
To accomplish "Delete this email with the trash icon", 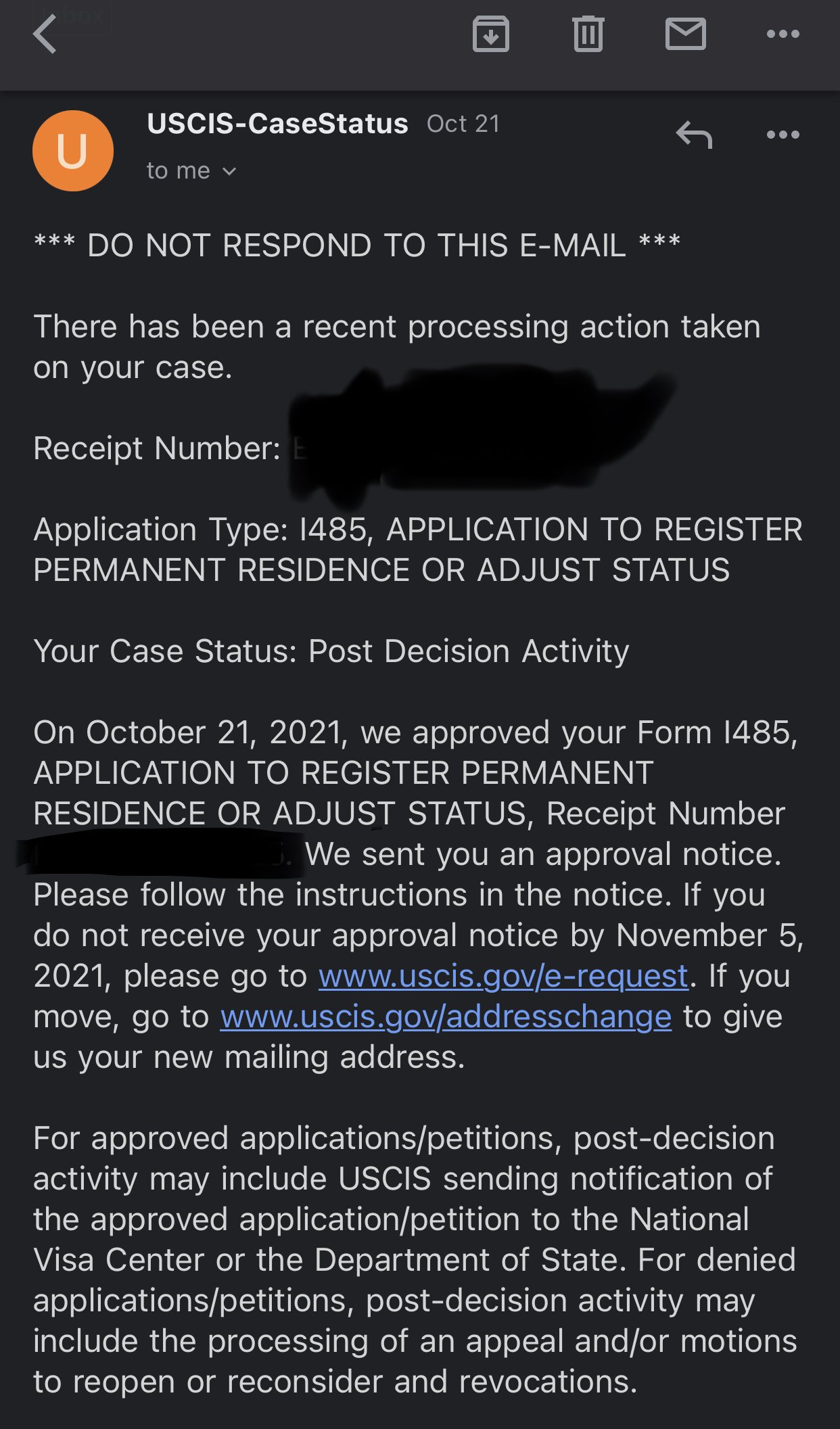I will point(588,34).
